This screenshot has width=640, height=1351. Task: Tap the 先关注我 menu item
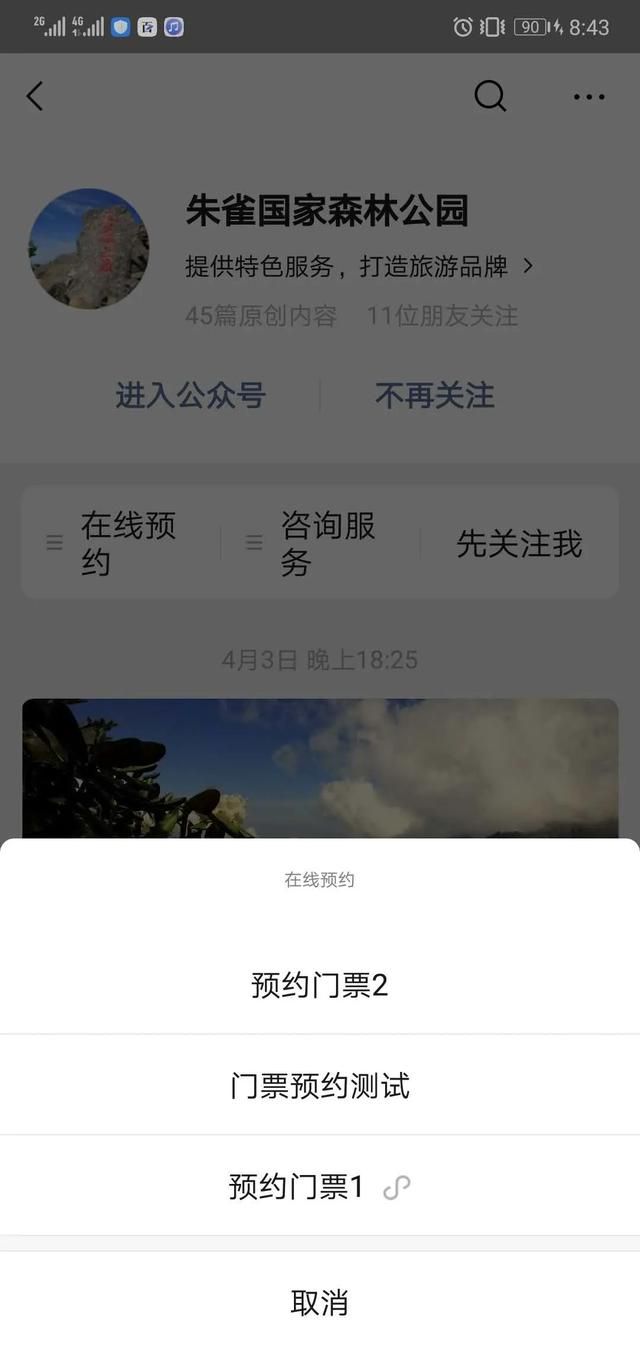(518, 543)
